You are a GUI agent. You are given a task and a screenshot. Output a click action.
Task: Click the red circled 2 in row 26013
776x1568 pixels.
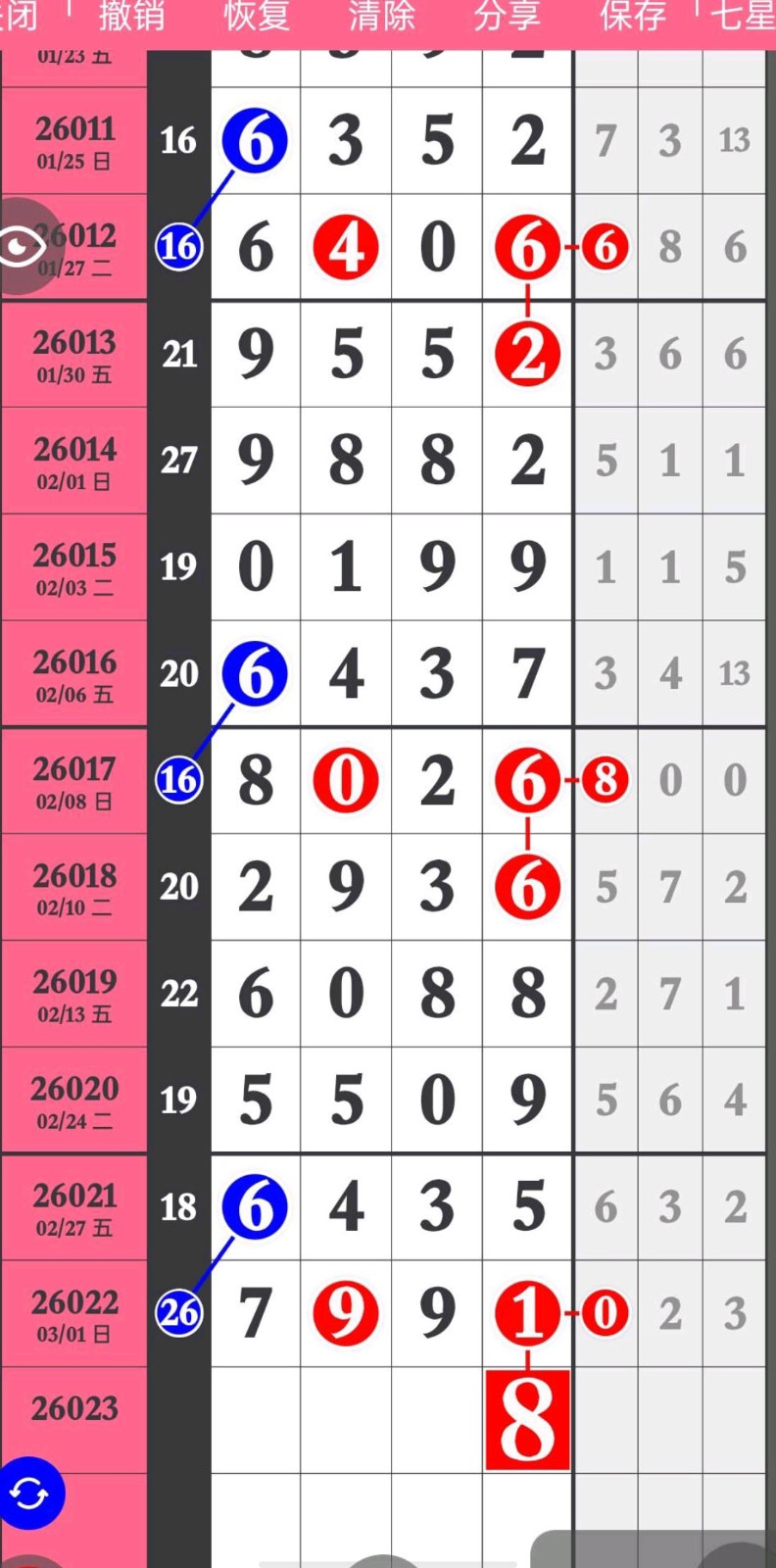527,355
